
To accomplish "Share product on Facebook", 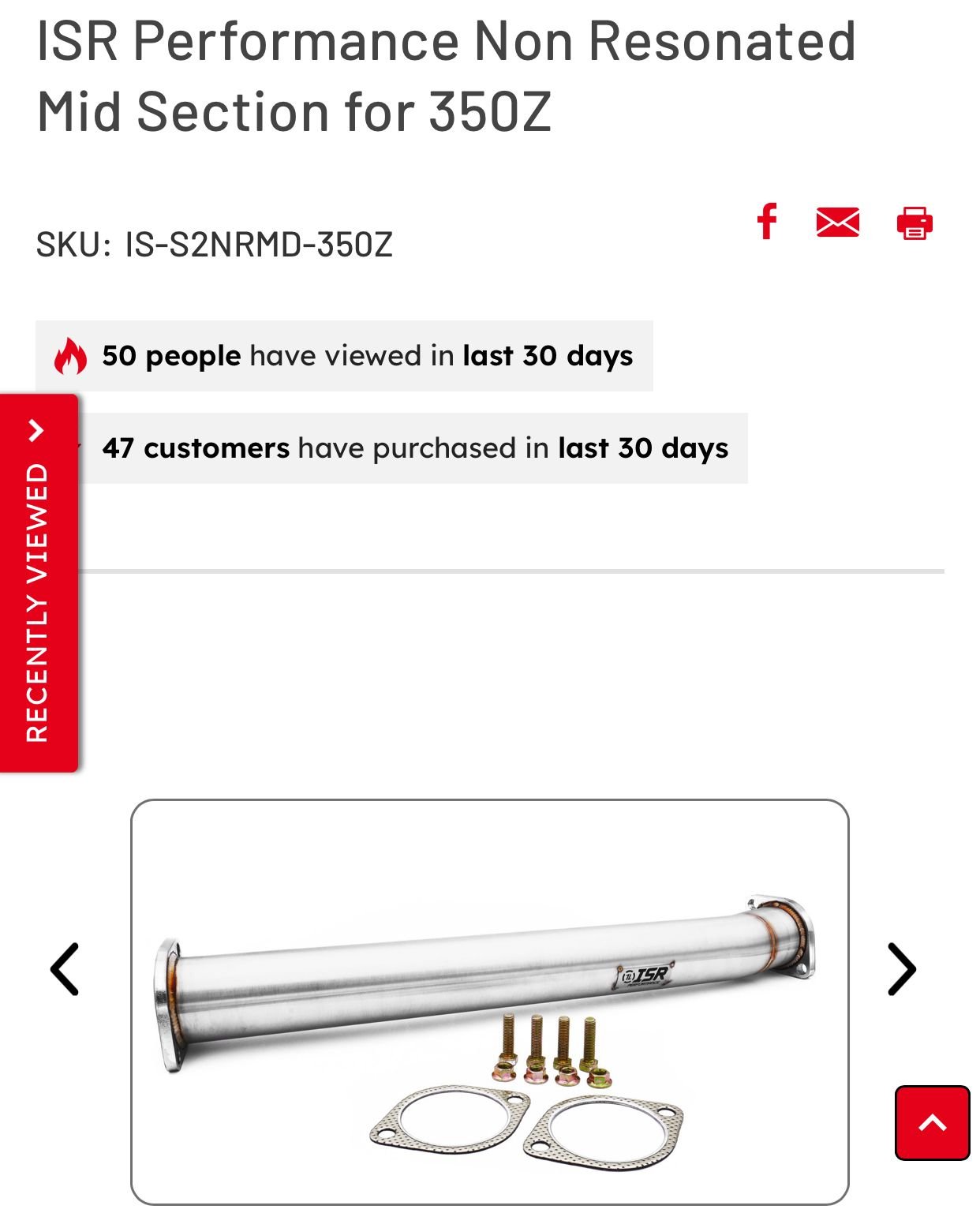I will point(766,222).
